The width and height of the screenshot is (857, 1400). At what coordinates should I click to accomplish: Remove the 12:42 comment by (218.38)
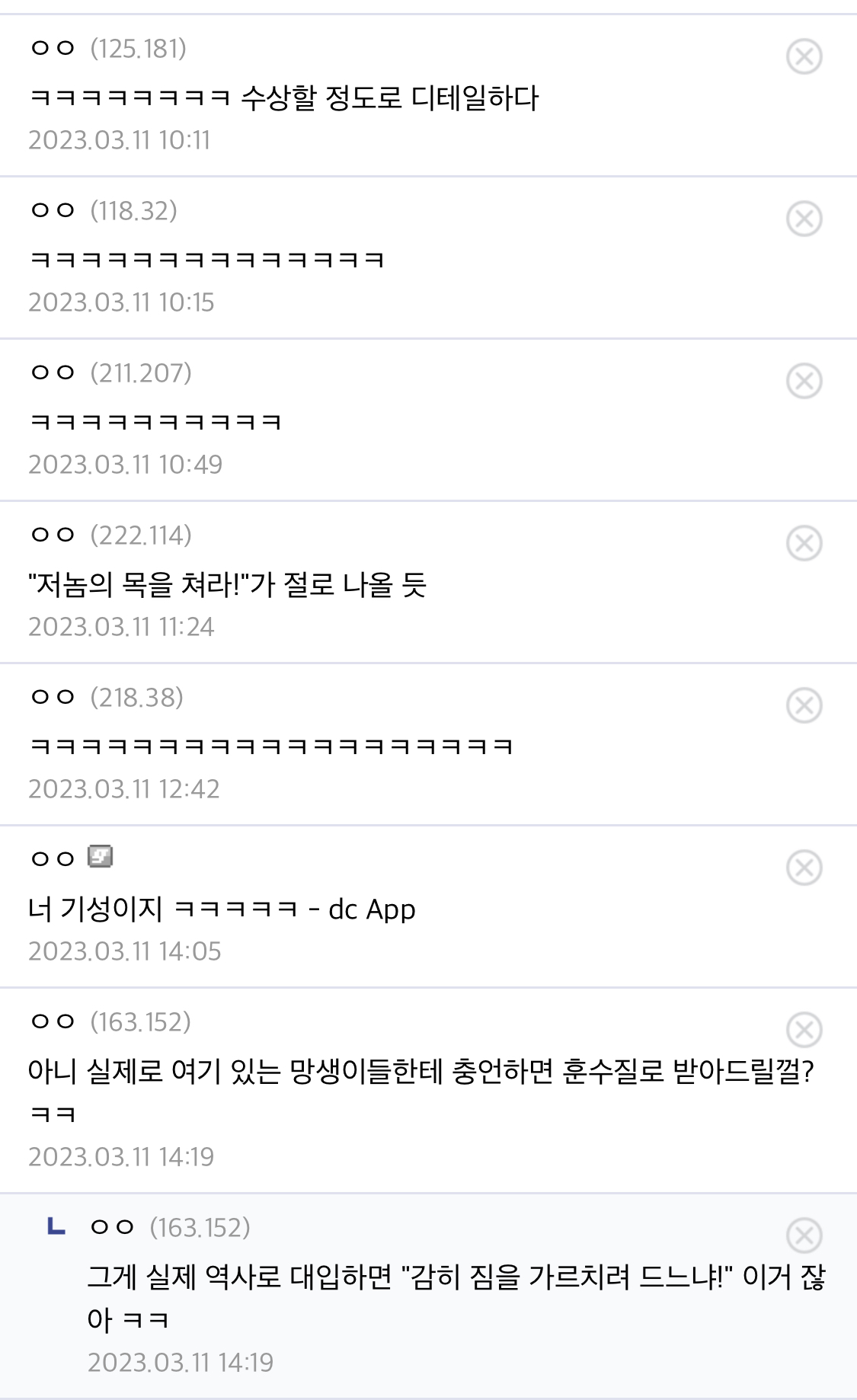tap(804, 705)
